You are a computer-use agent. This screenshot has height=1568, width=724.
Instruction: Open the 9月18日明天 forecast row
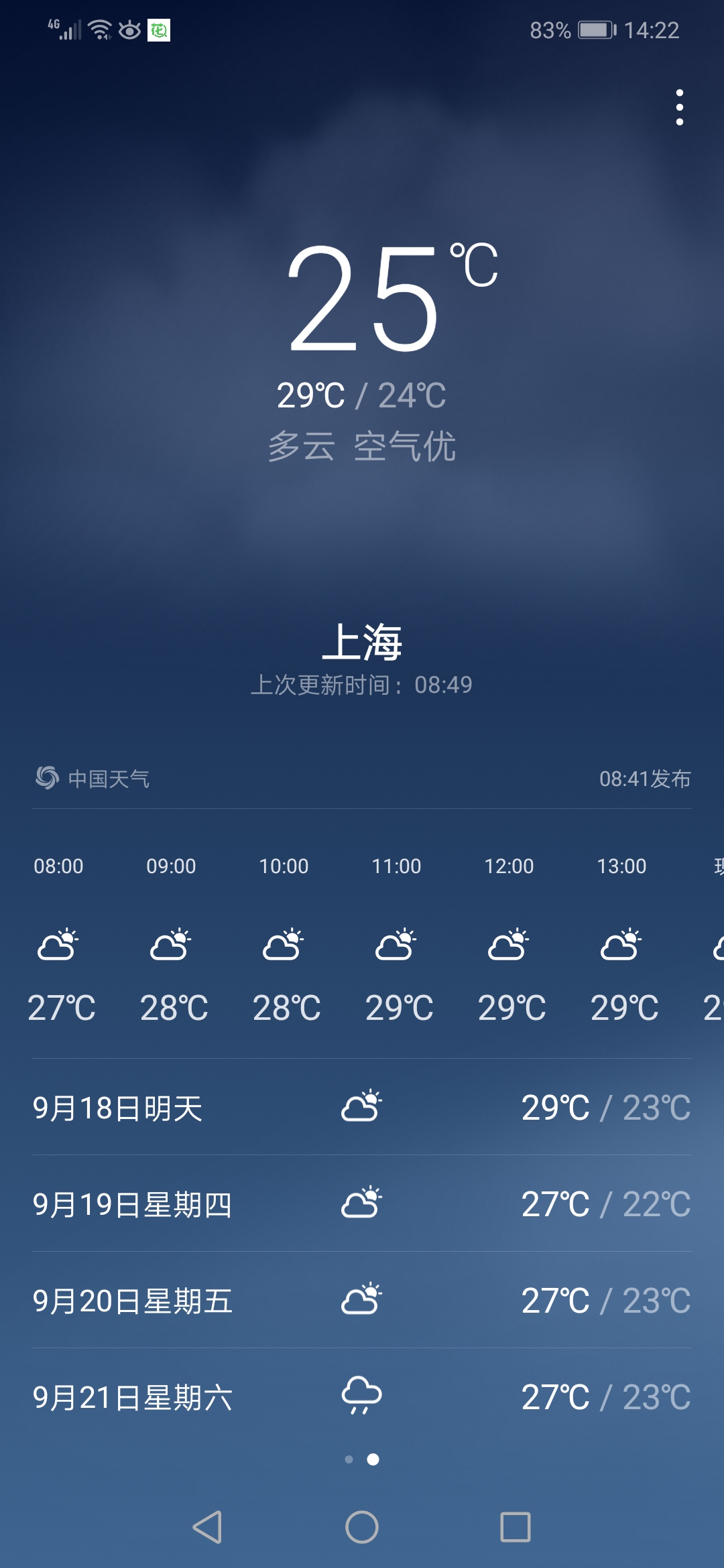point(362,1108)
